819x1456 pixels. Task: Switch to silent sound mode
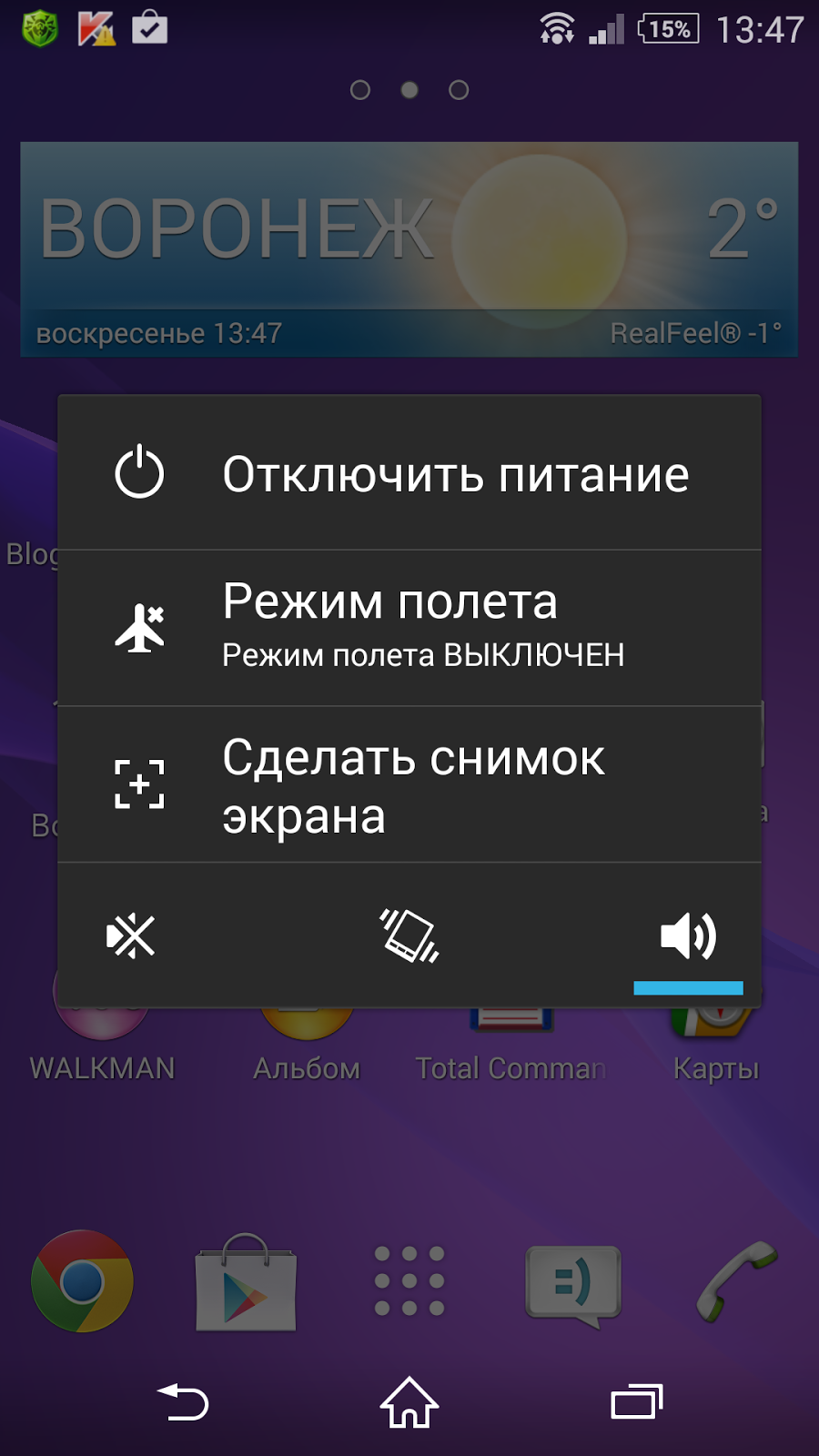(132, 935)
